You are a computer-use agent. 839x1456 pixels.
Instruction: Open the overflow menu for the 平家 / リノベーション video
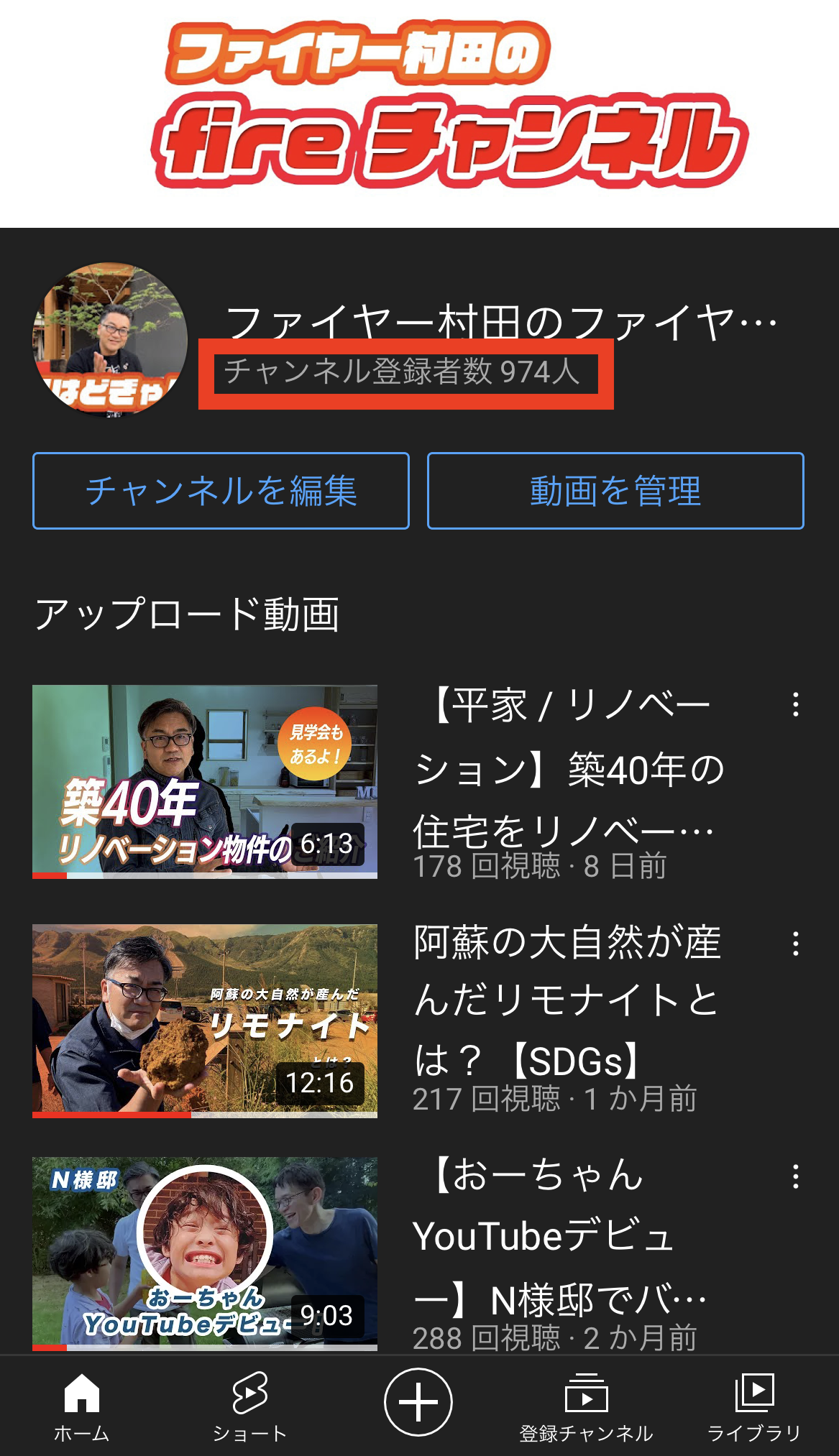click(795, 704)
